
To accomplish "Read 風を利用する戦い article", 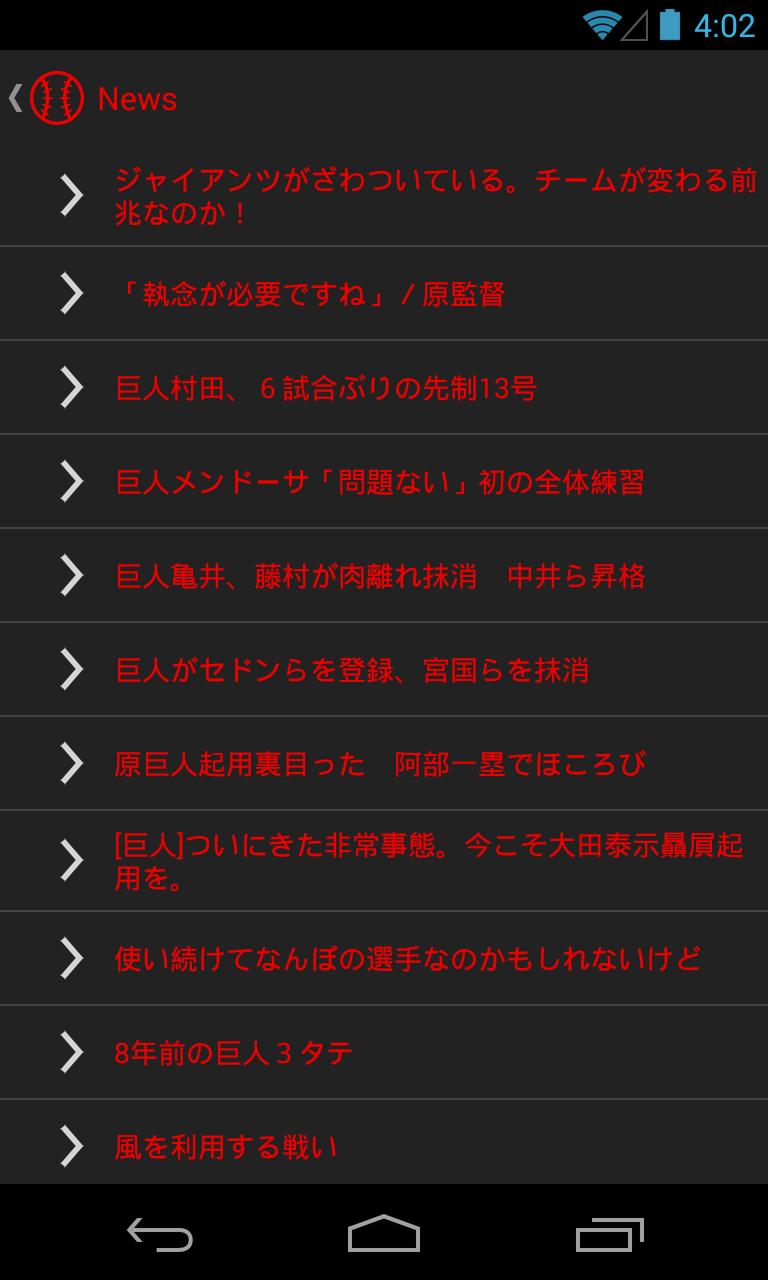I will coord(227,1146).
